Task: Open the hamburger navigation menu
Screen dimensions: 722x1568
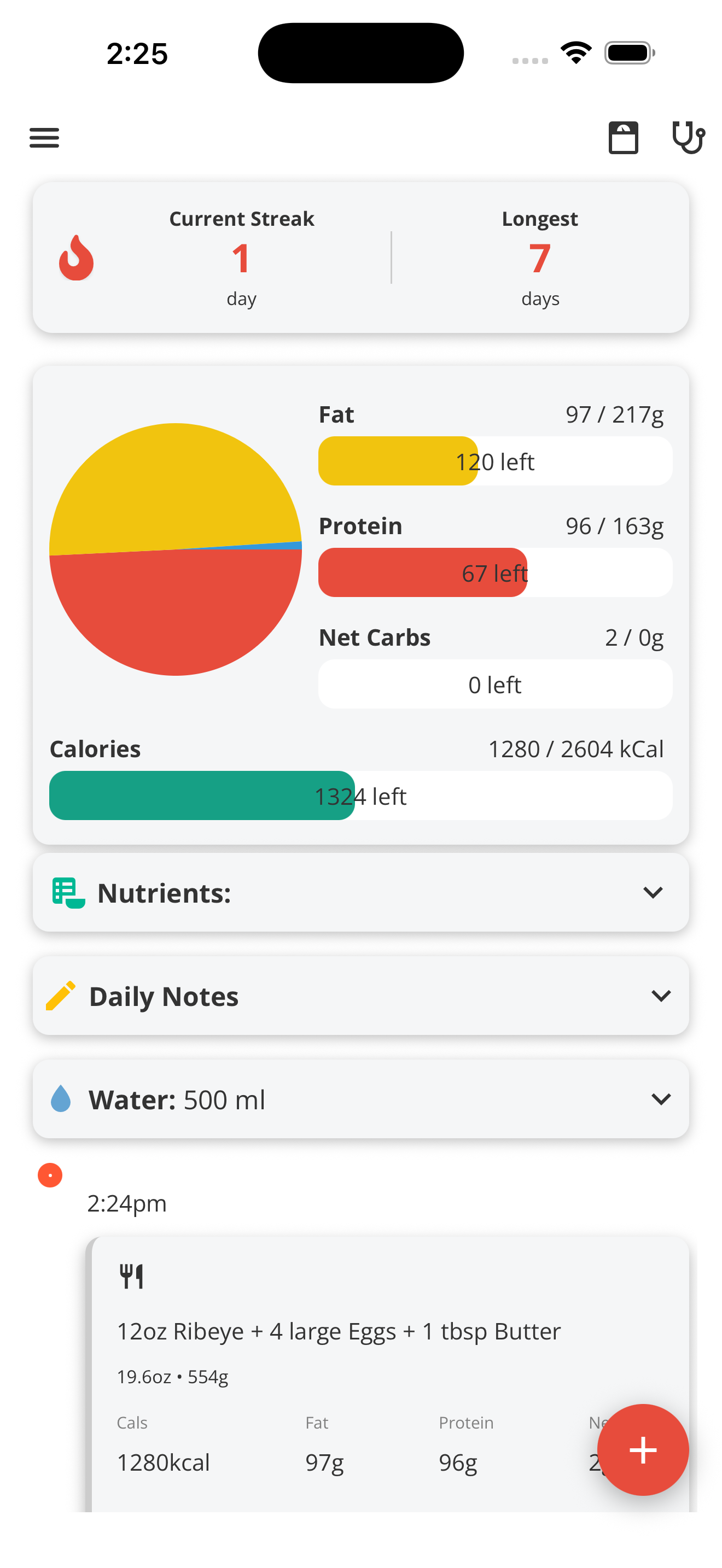Action: [44, 138]
